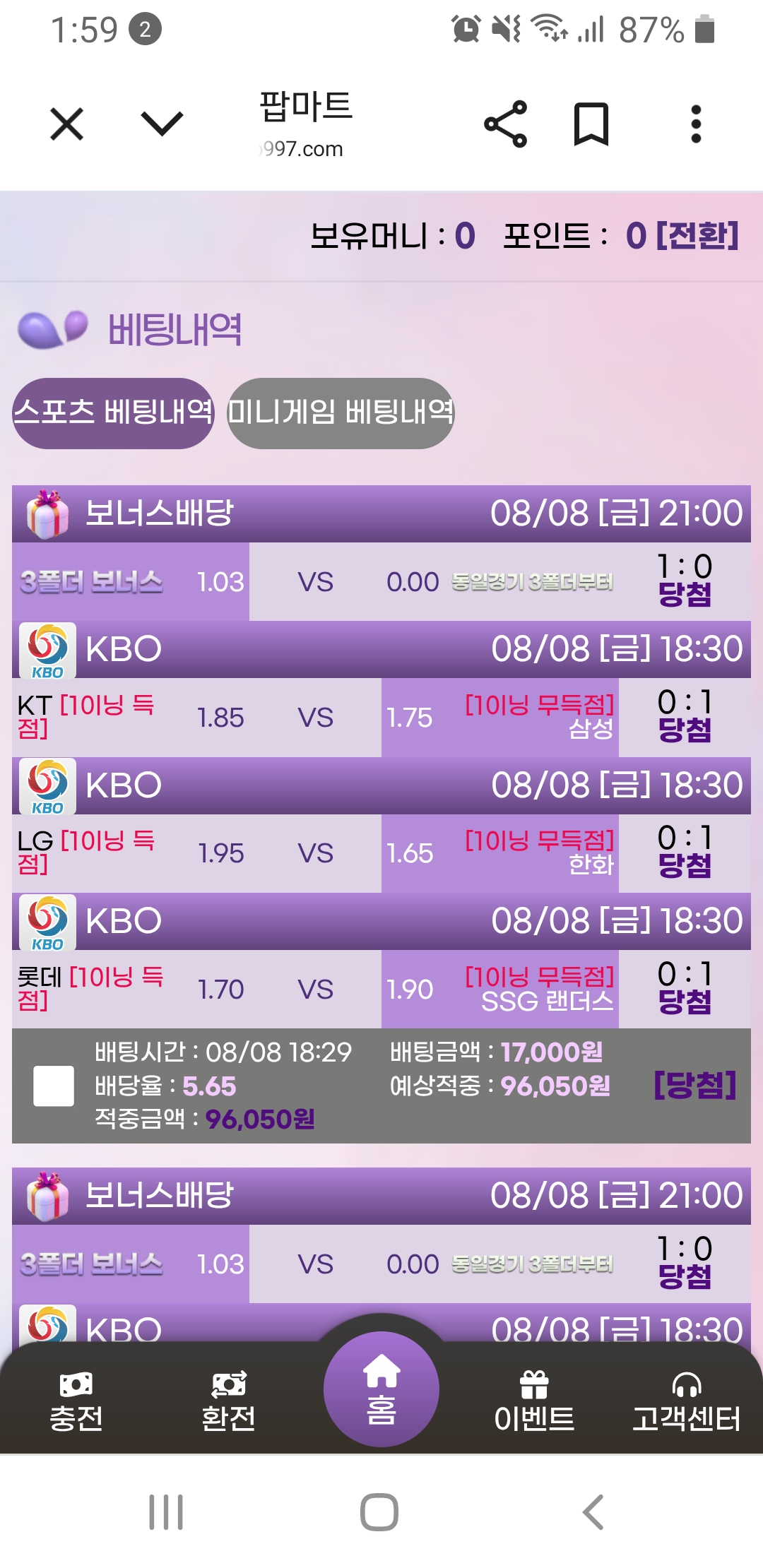
Task: Open 고객센터 customer support
Action: [x=686, y=1402]
